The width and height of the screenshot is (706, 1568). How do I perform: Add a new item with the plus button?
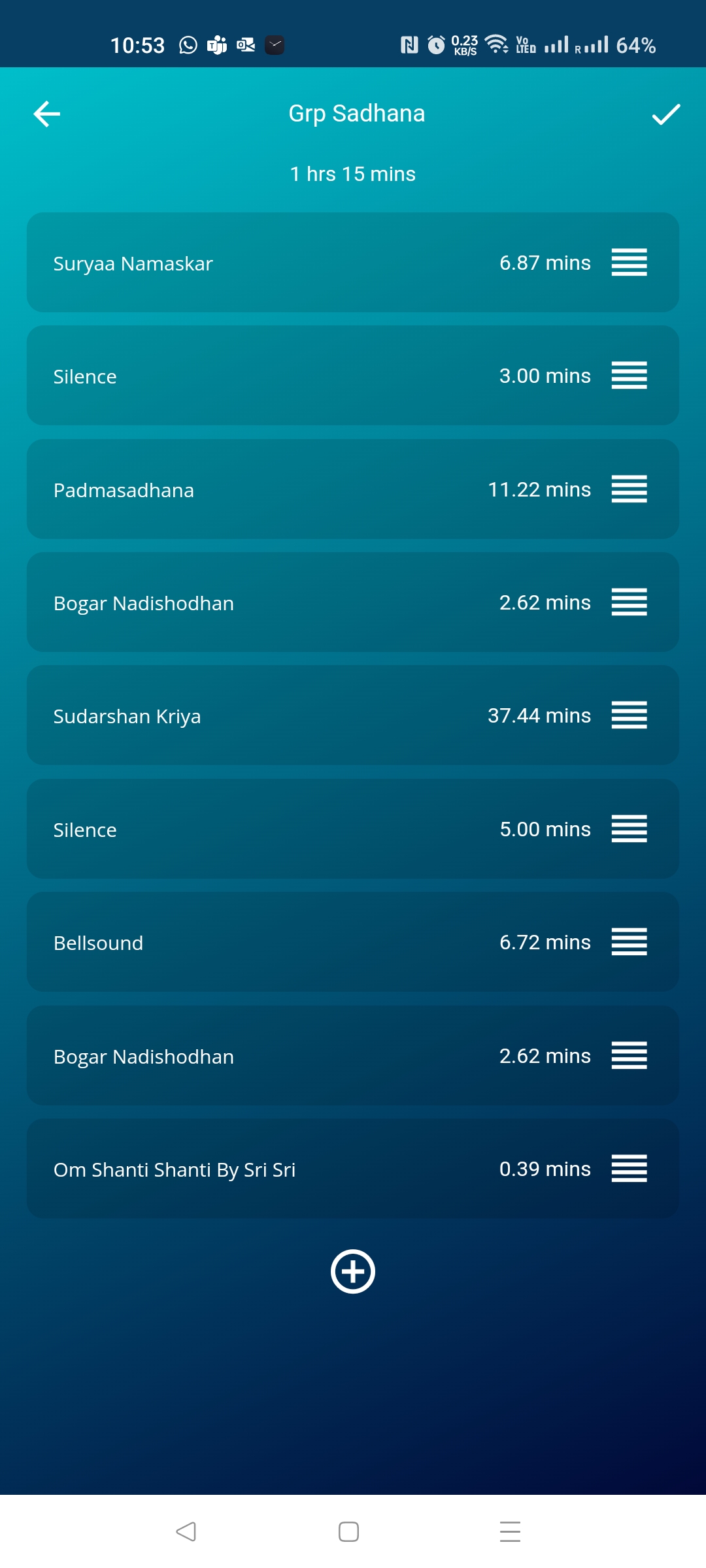[x=353, y=1271]
